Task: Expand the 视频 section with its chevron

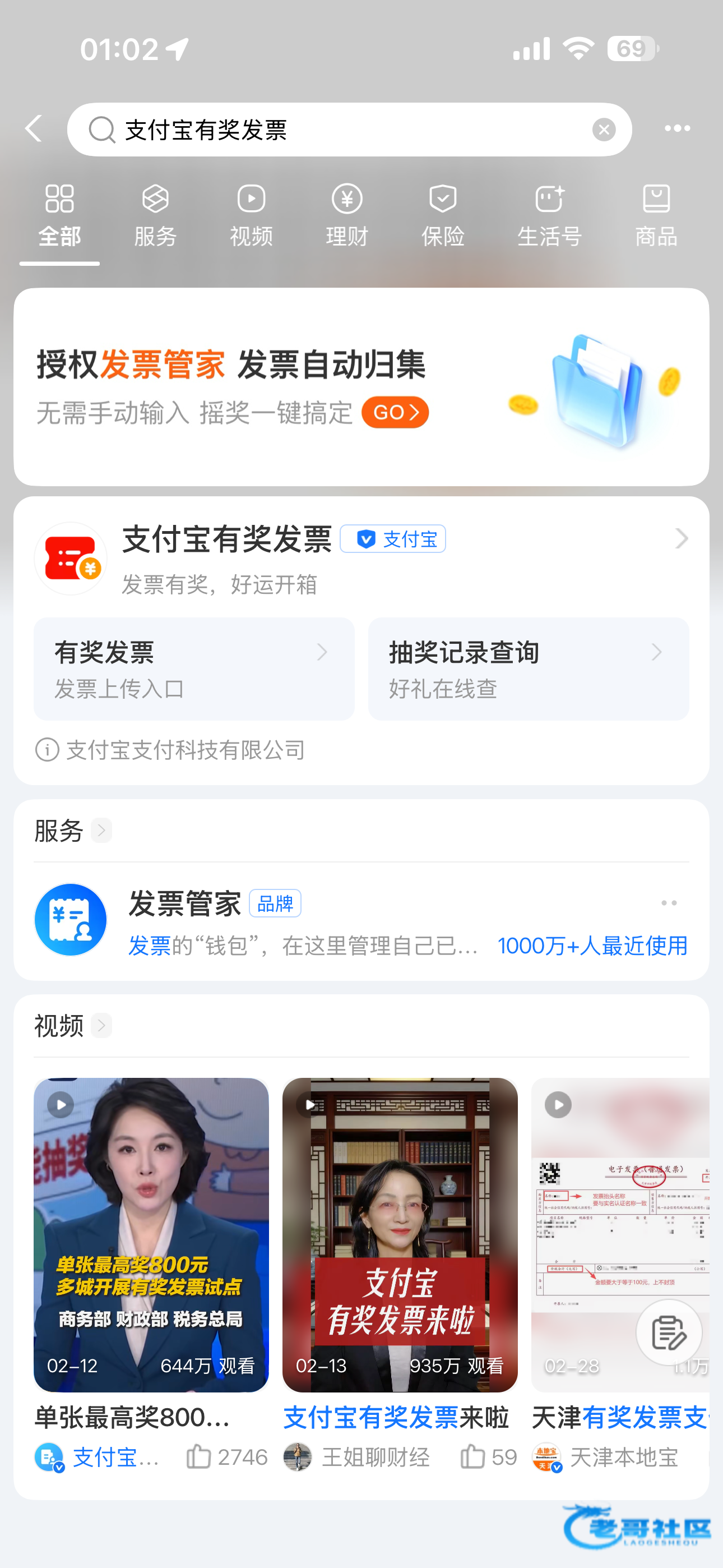Action: 101,1026
